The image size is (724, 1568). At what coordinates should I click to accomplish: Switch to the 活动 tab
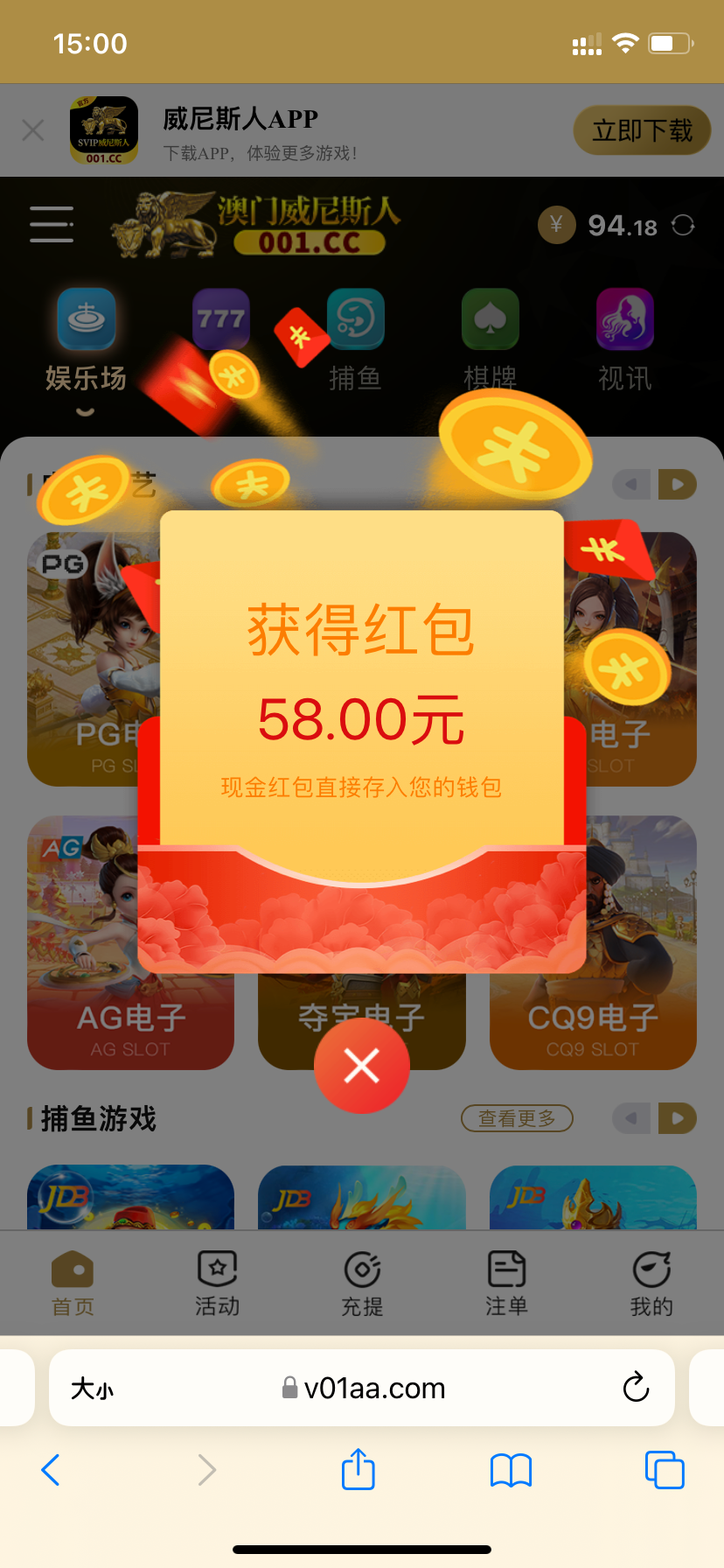pyautogui.click(x=217, y=1284)
